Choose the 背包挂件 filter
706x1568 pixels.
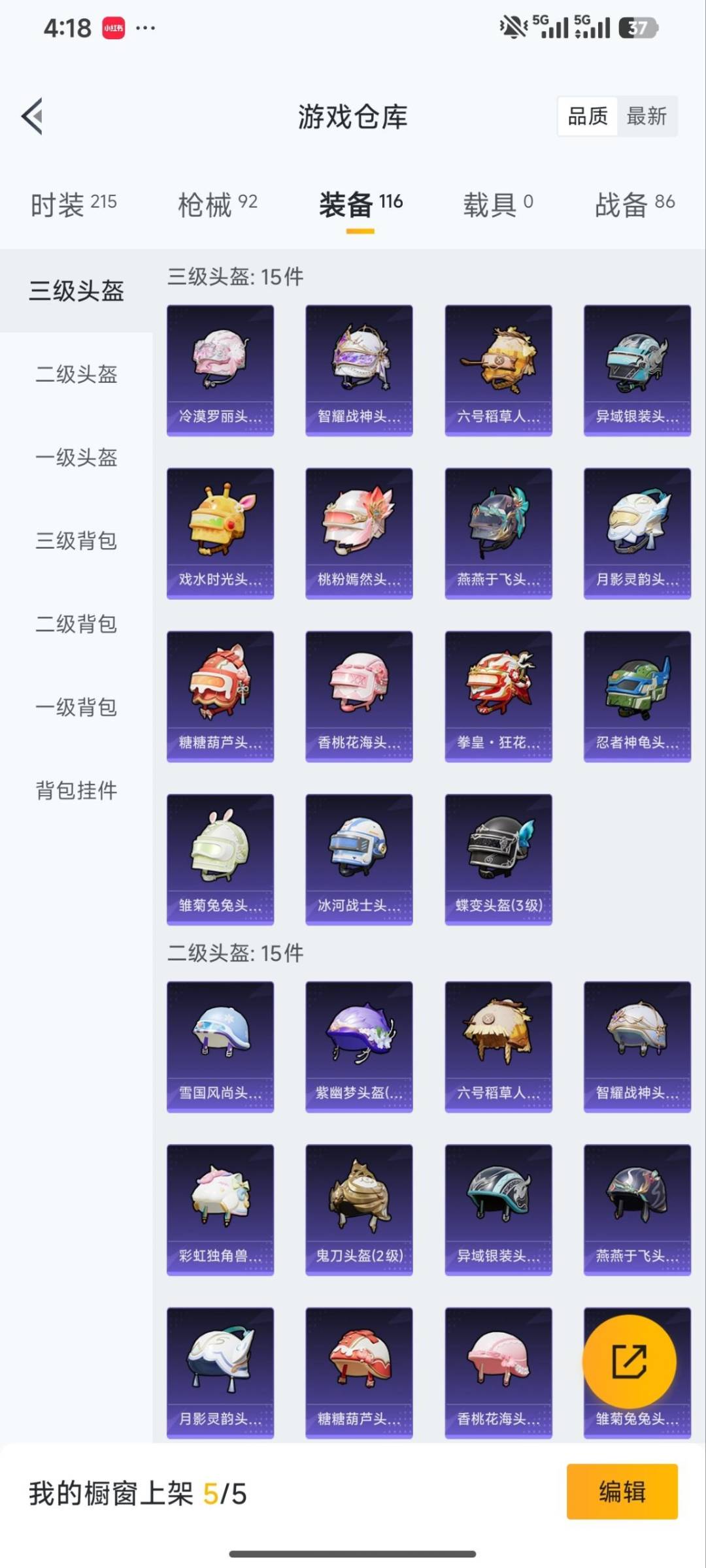[x=76, y=791]
